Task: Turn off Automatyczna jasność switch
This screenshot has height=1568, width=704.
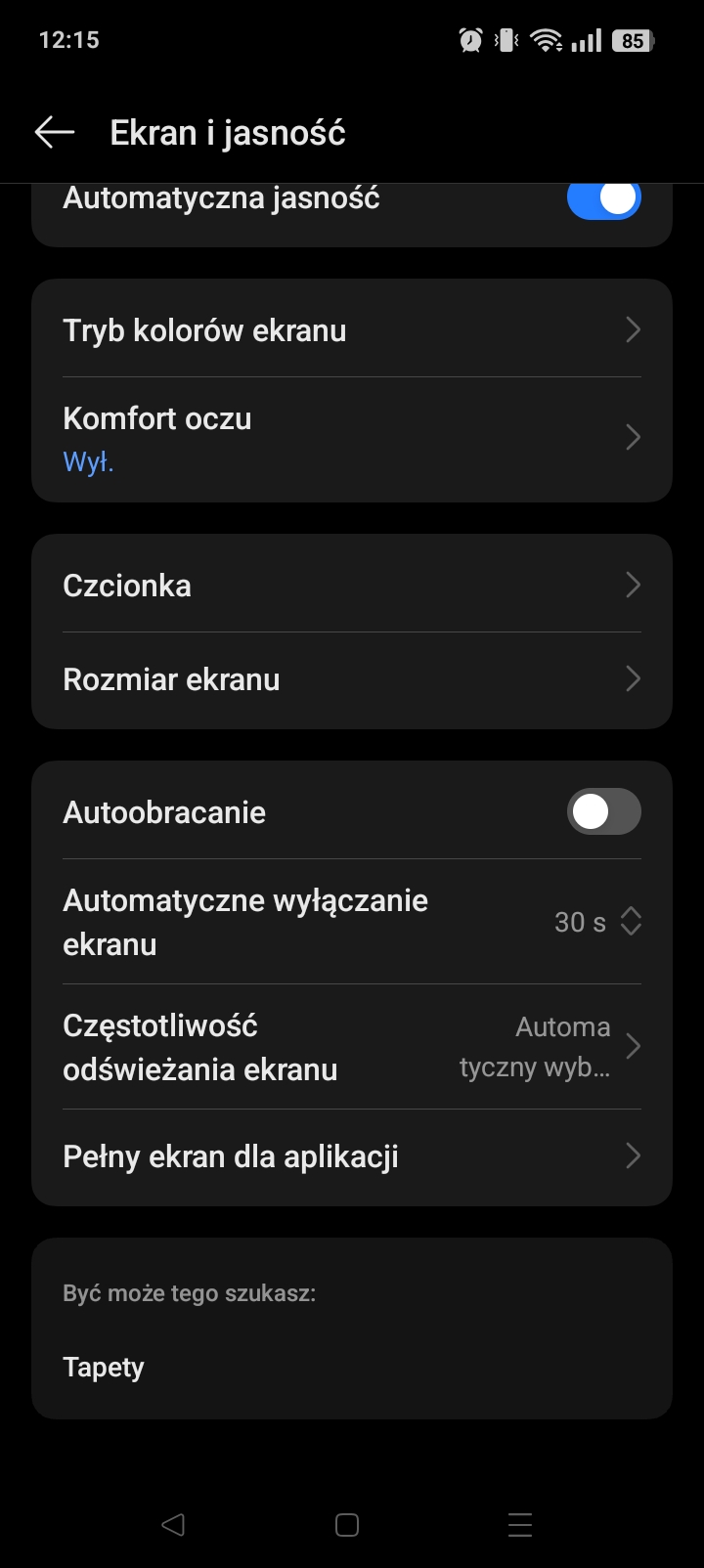Action: pos(603,198)
